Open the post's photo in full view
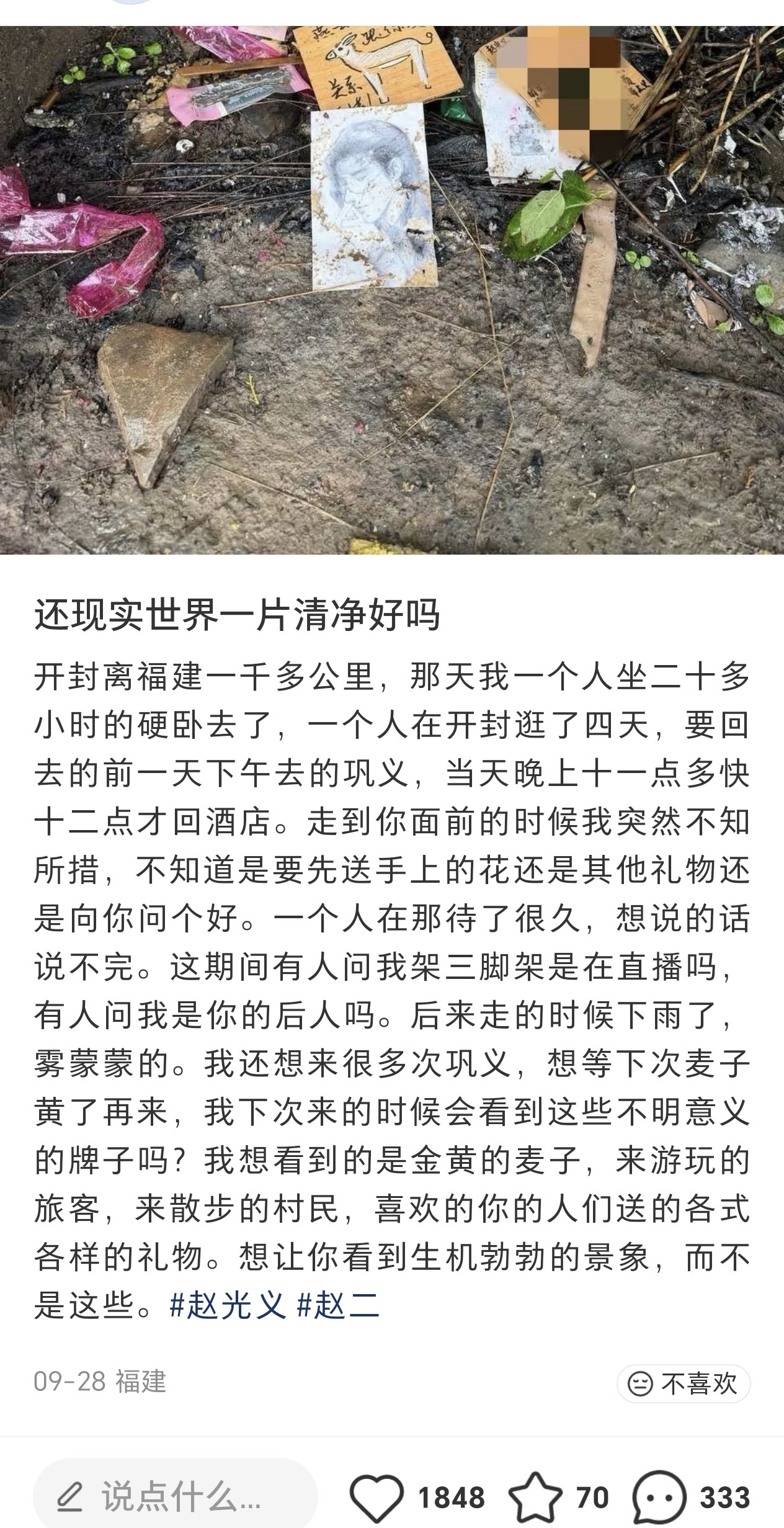This screenshot has width=784, height=1528. pos(392,289)
